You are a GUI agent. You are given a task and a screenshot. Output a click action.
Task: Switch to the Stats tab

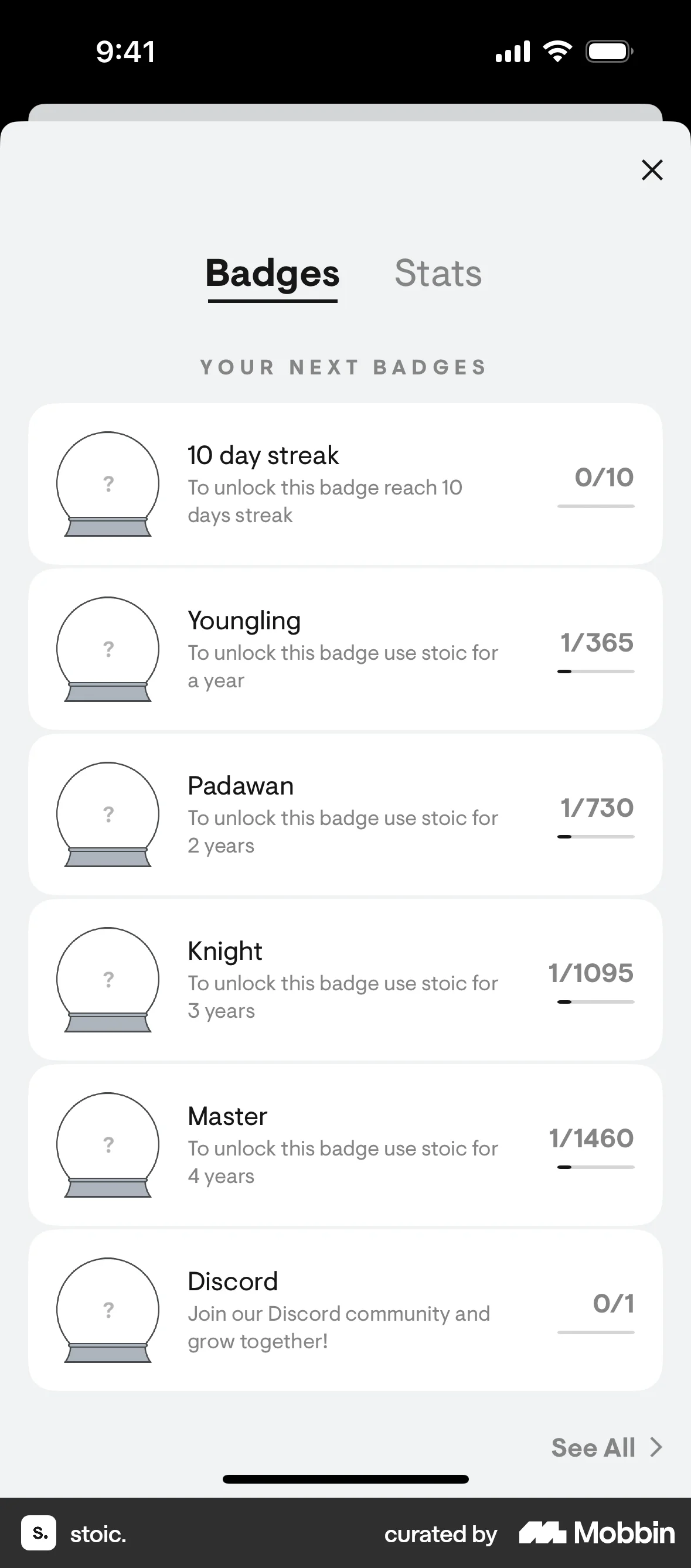click(439, 273)
